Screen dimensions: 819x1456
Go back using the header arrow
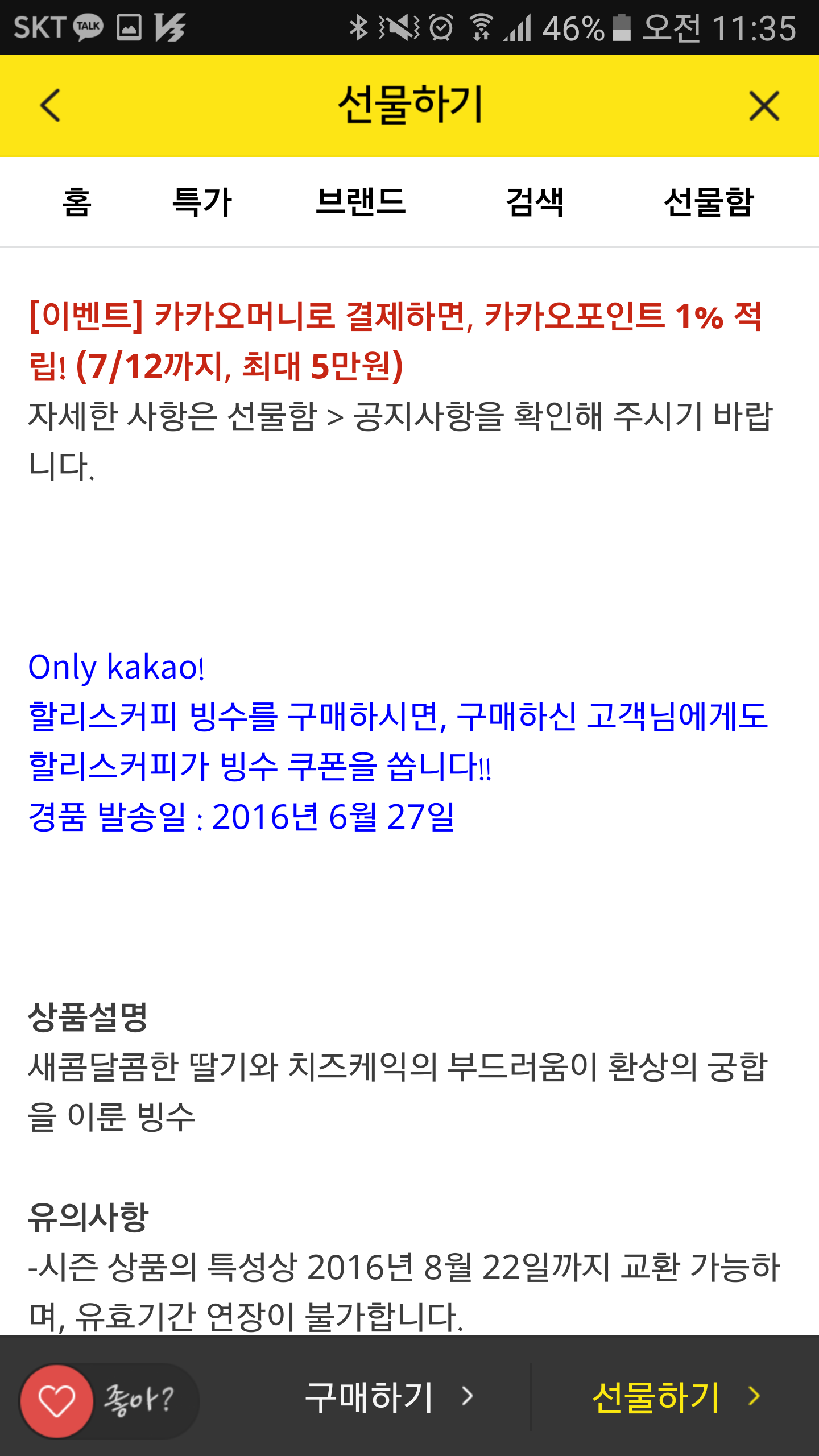point(50,105)
